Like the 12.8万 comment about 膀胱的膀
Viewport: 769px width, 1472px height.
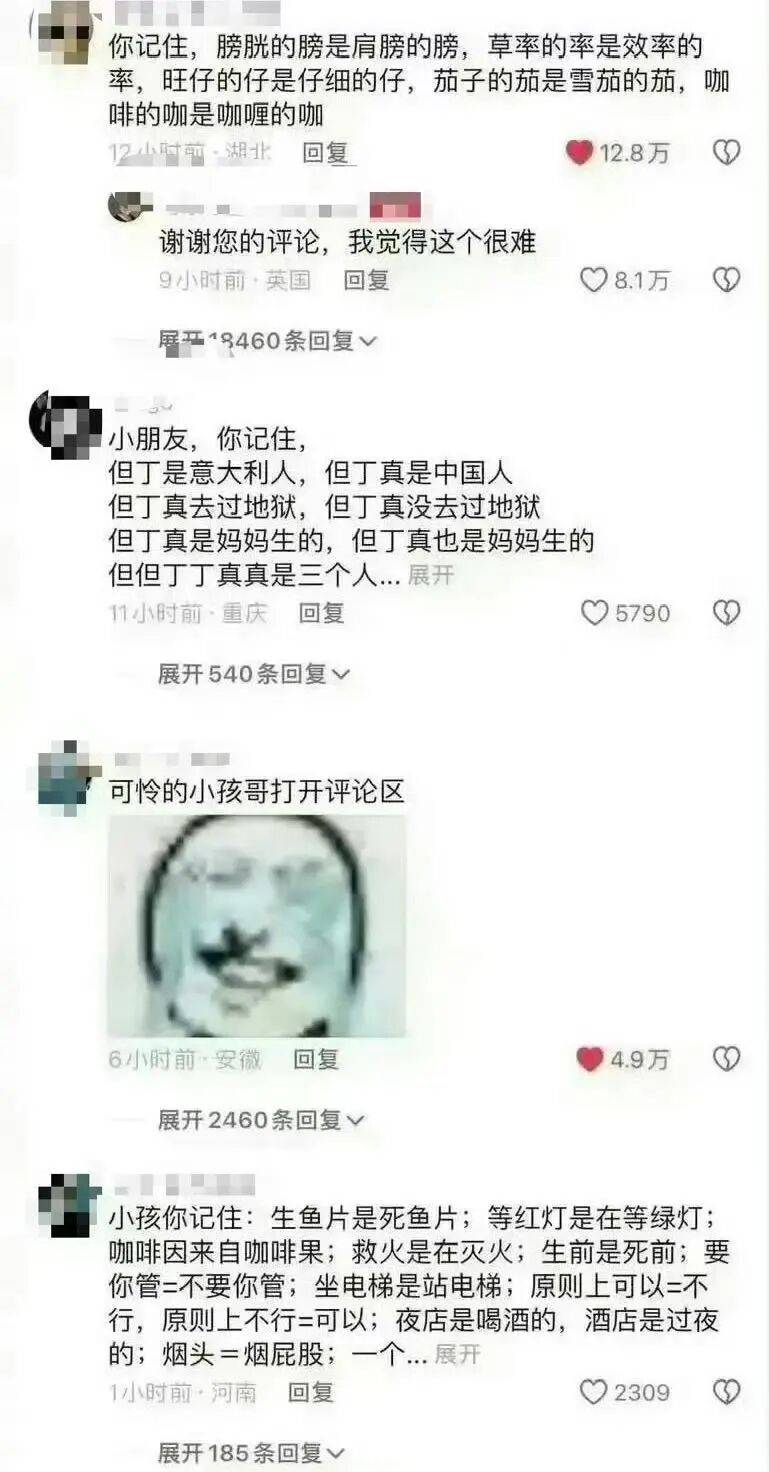(580, 152)
